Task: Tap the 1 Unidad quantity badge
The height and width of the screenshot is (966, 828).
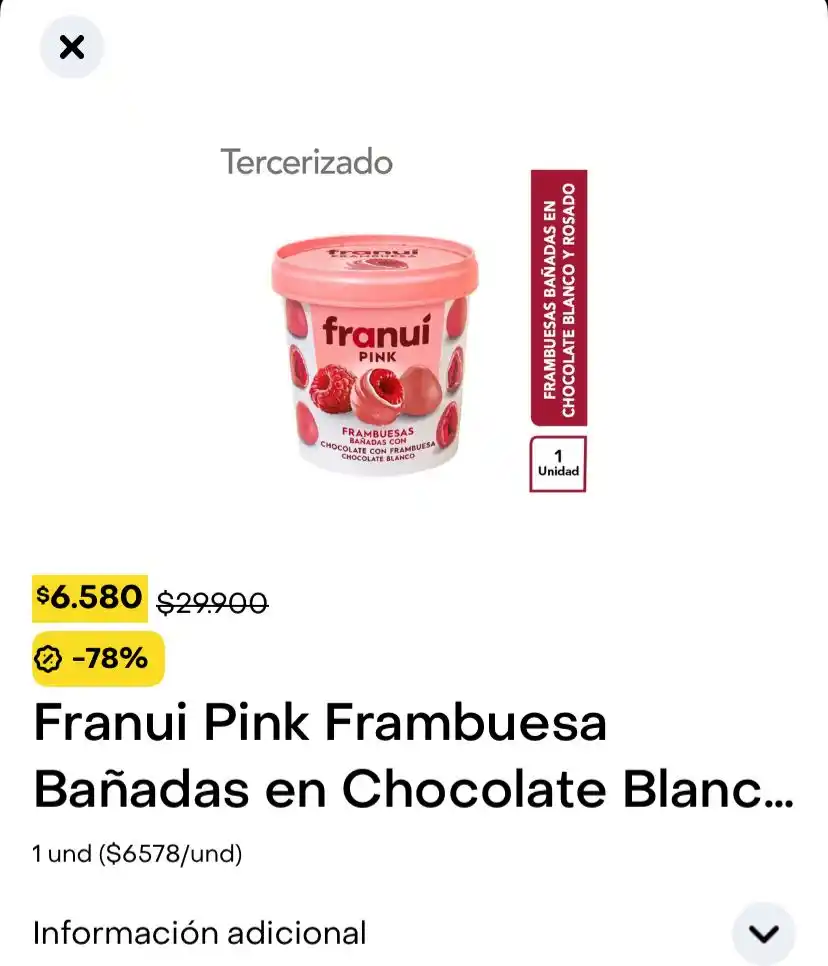Action: click(x=557, y=463)
